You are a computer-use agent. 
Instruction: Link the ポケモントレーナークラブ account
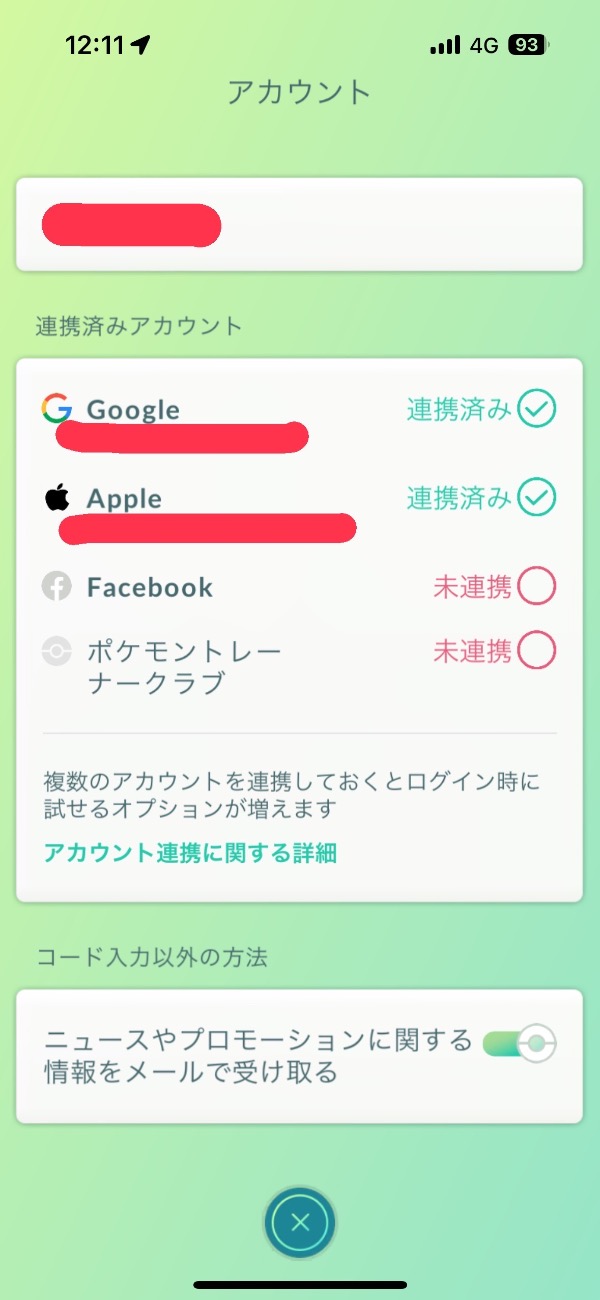299,666
